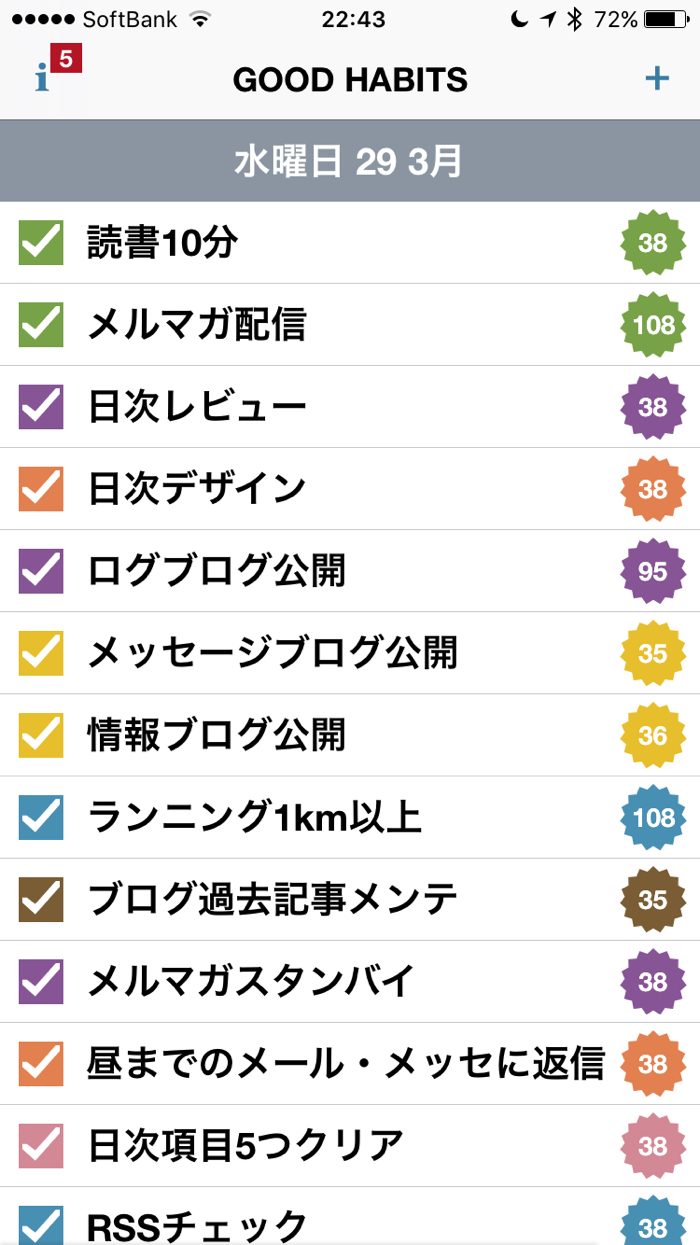Open the info icon with badge
Screen dimensions: 700x1245
[43, 78]
